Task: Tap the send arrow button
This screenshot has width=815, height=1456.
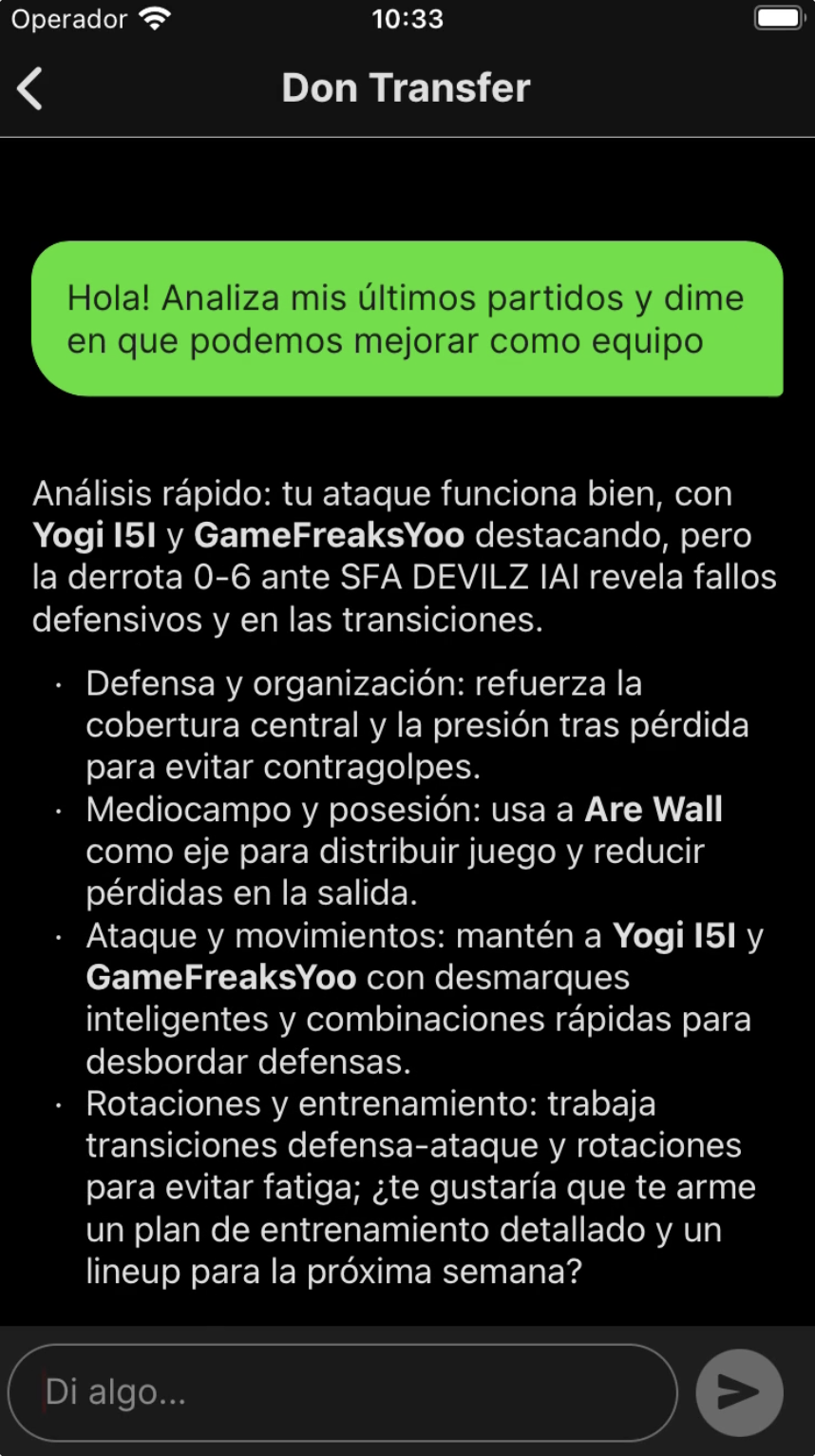Action: point(739,1392)
